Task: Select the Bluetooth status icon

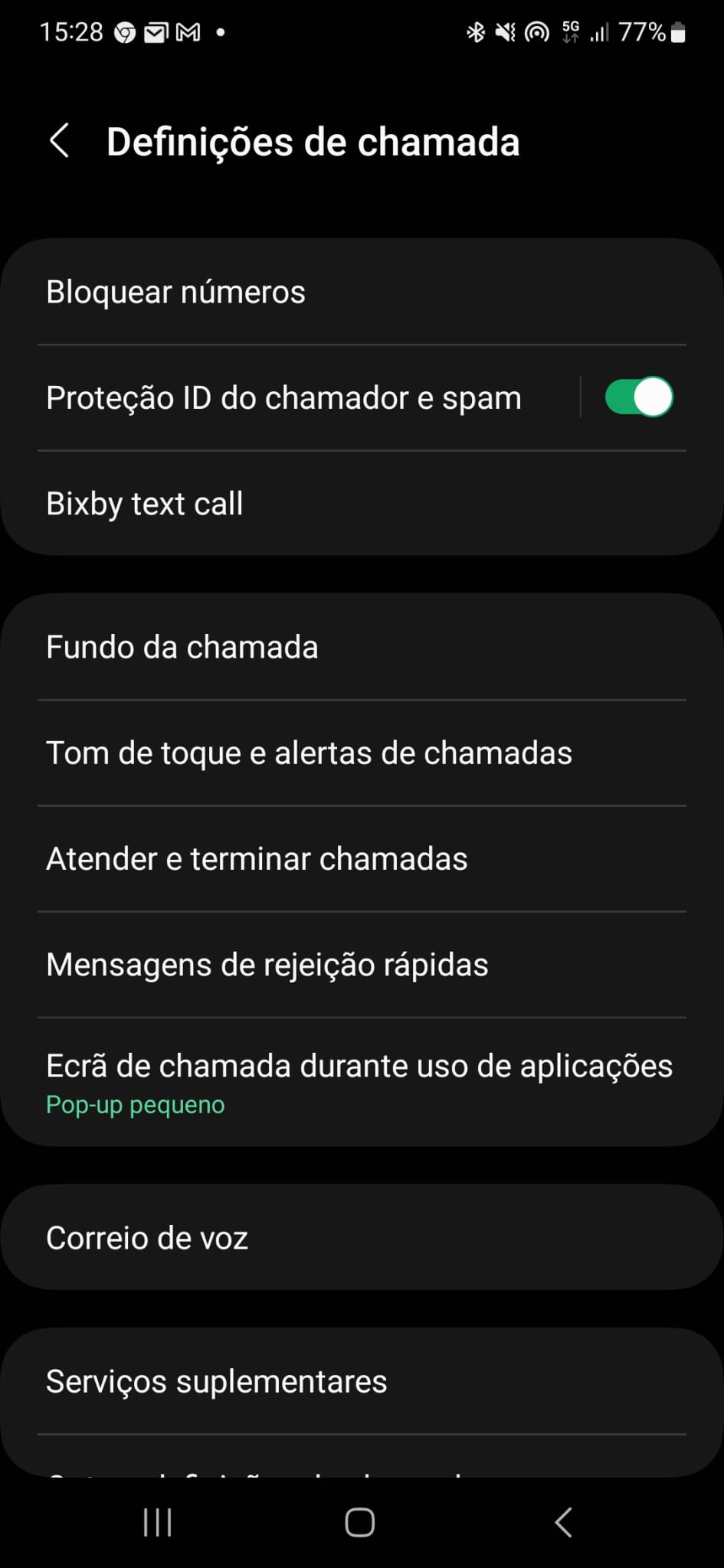Action: [475, 31]
